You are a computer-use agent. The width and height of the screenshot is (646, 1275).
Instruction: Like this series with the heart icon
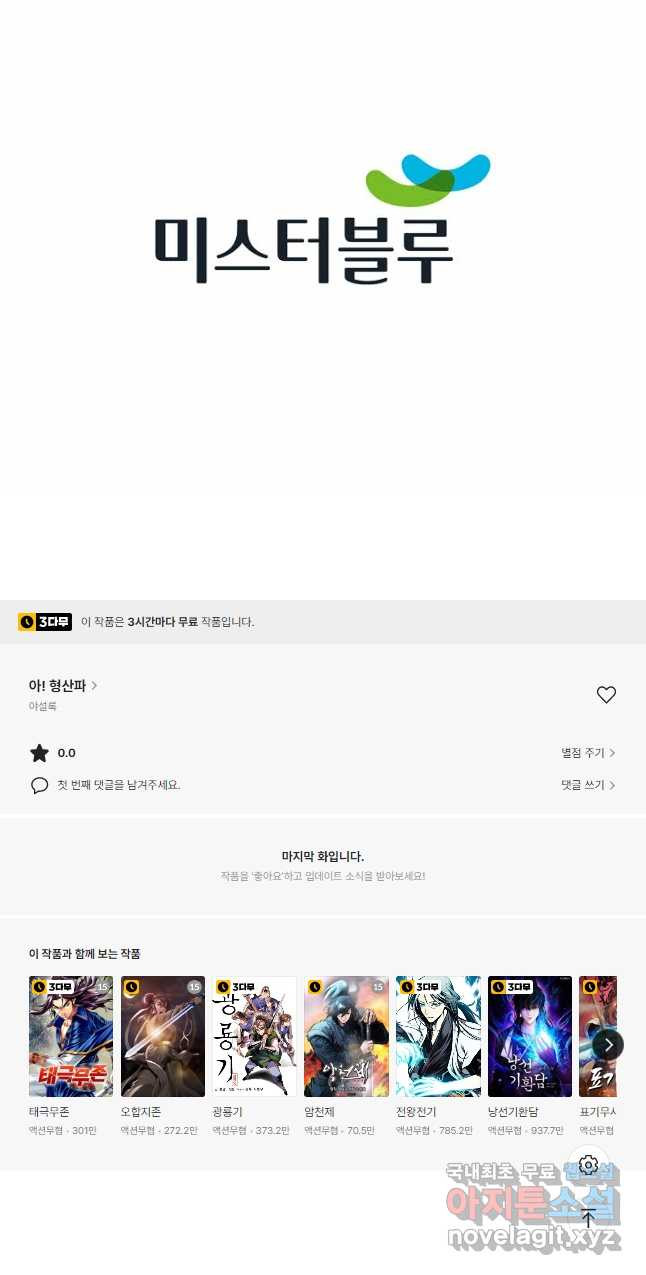[x=606, y=695]
